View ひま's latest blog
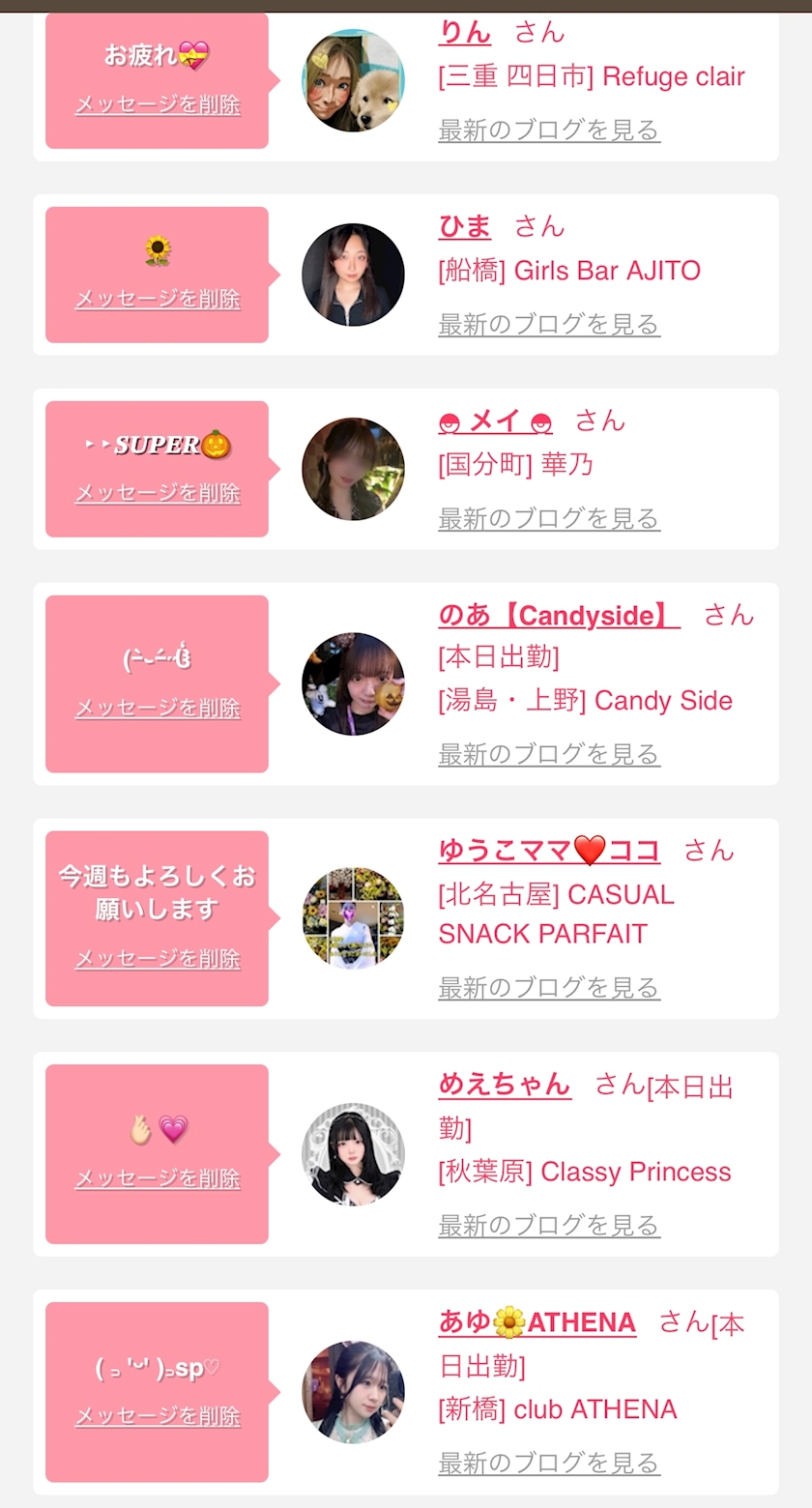The width and height of the screenshot is (812, 1508). (x=549, y=325)
